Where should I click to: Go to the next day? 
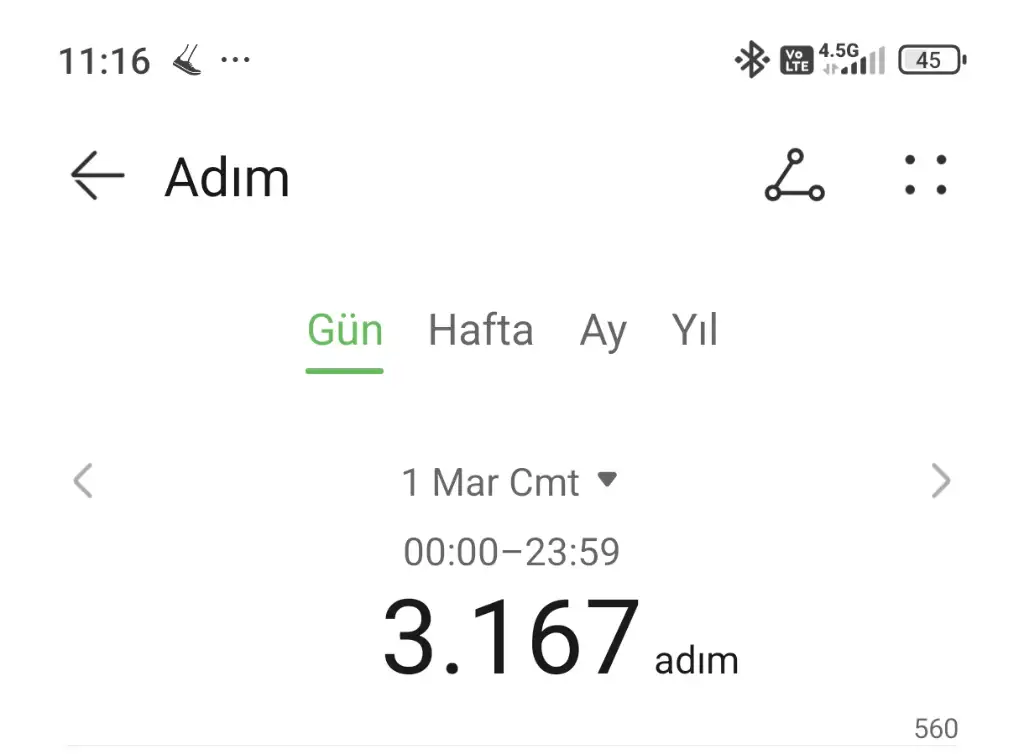click(x=940, y=482)
